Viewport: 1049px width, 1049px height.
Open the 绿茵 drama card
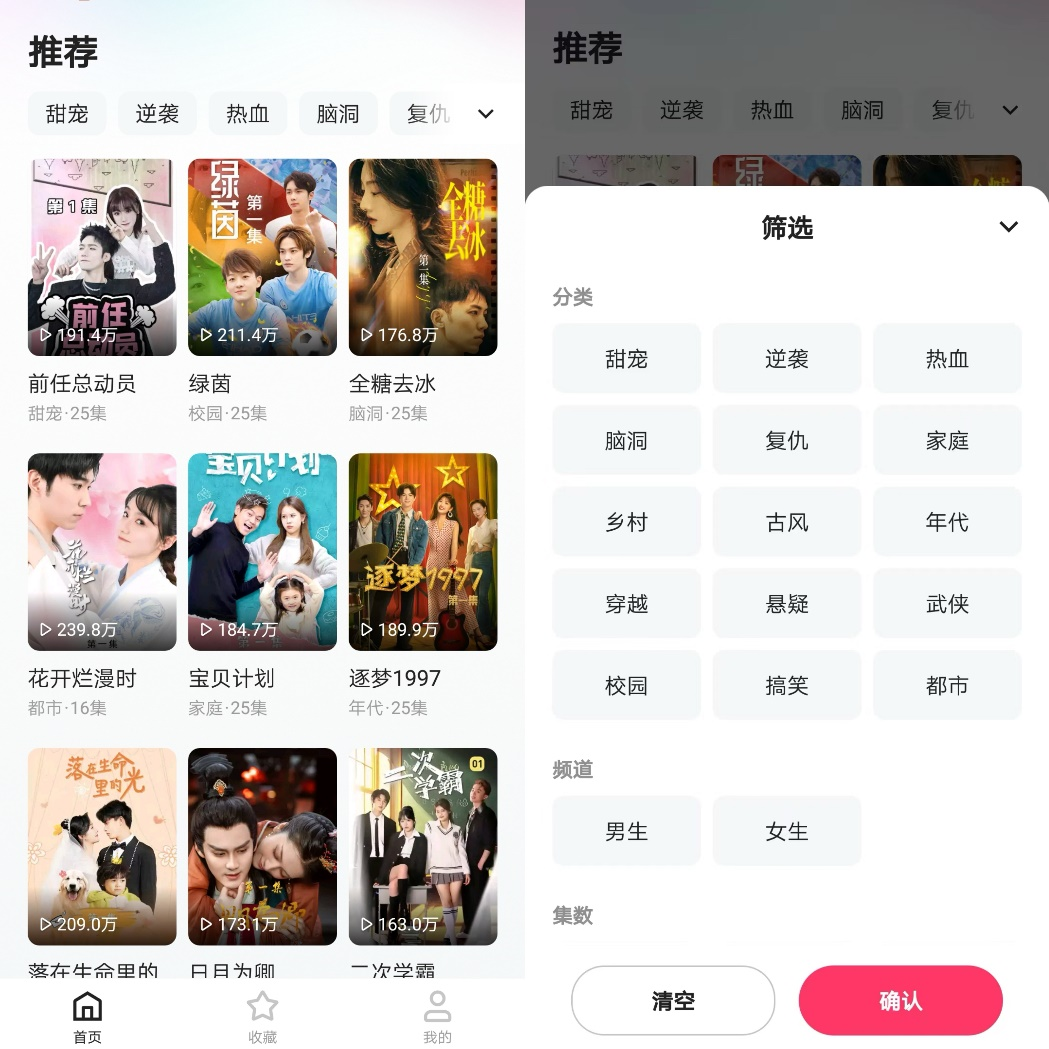pyautogui.click(x=262, y=258)
